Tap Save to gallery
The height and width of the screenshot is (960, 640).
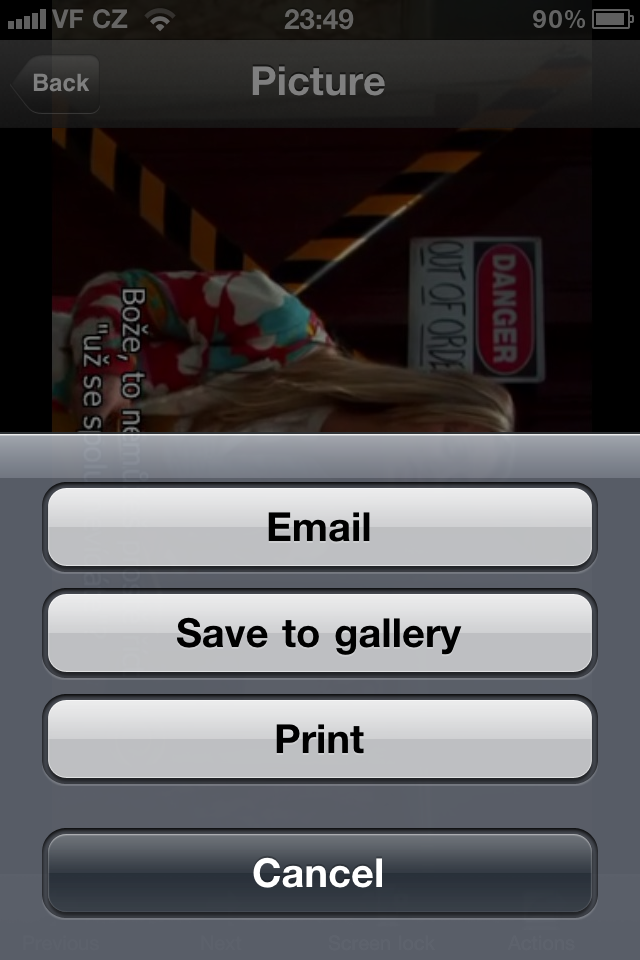click(319, 633)
